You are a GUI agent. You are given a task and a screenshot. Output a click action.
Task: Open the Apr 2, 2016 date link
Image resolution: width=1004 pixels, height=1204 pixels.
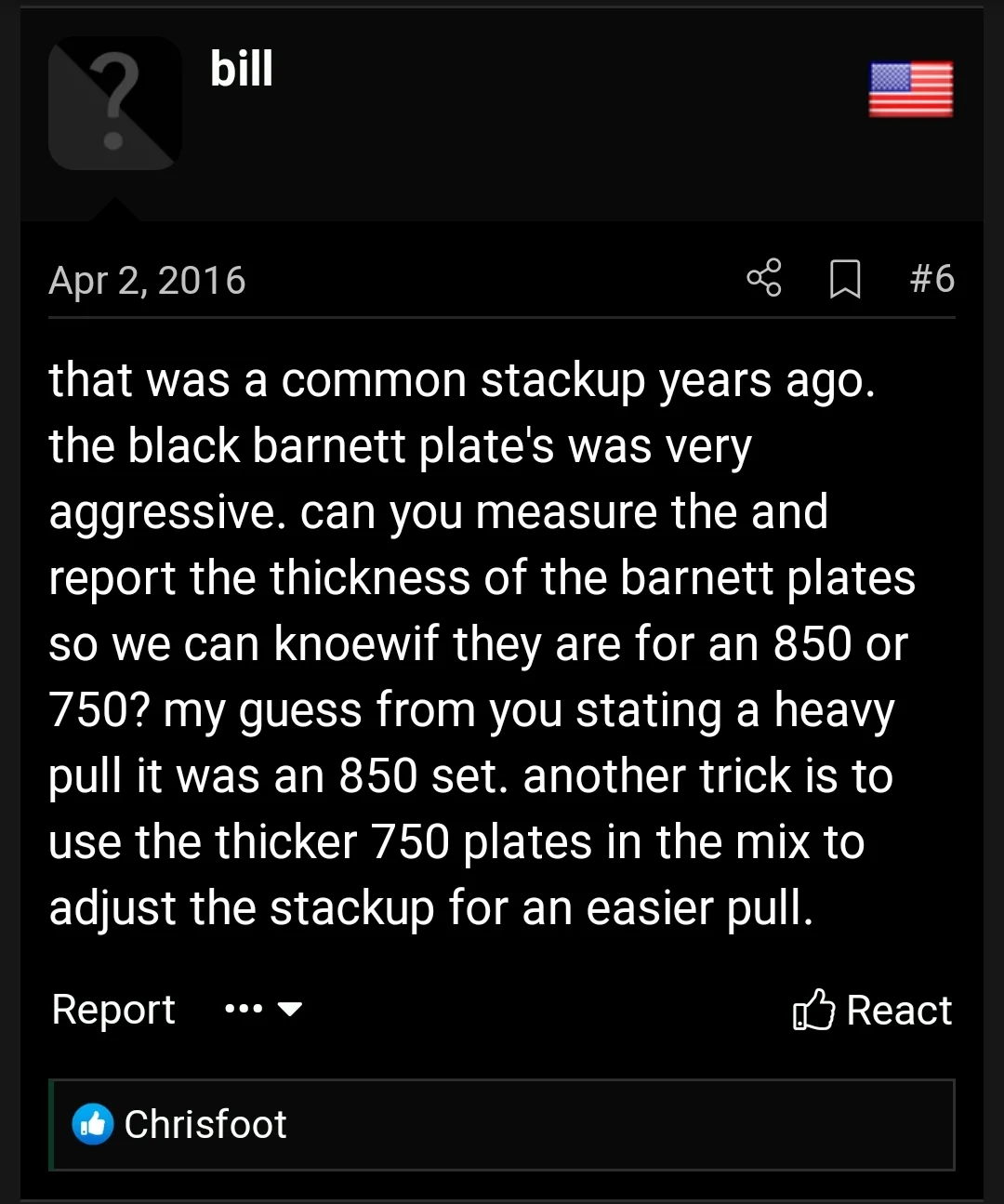tap(147, 280)
